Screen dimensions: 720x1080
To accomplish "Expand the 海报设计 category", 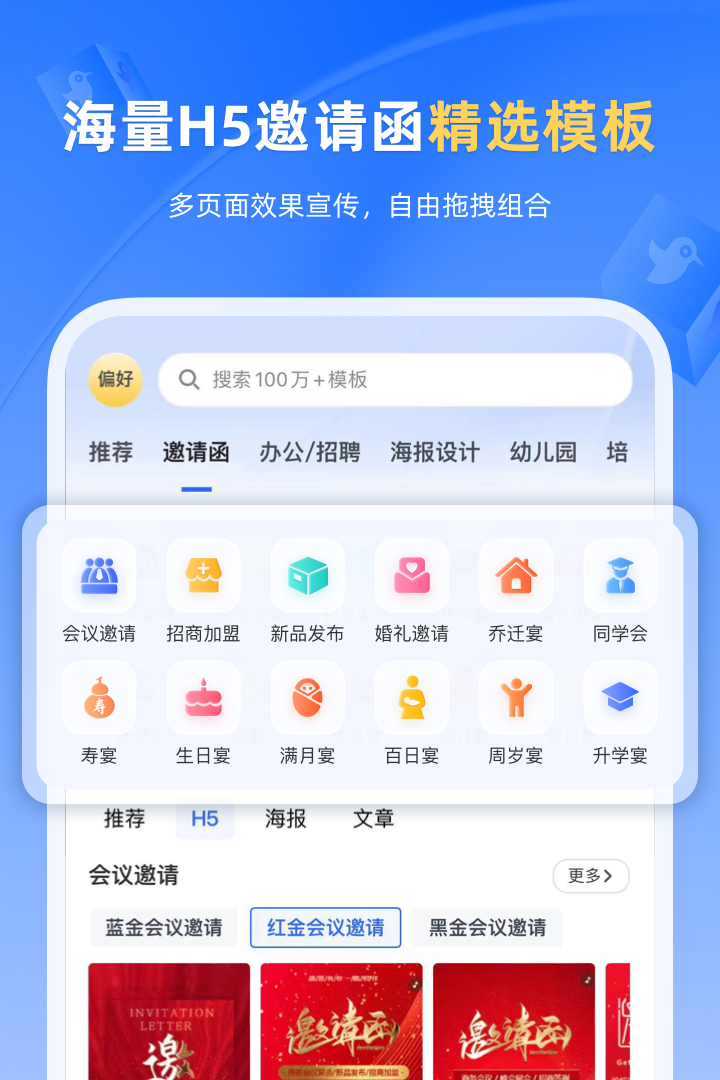I will tap(434, 452).
